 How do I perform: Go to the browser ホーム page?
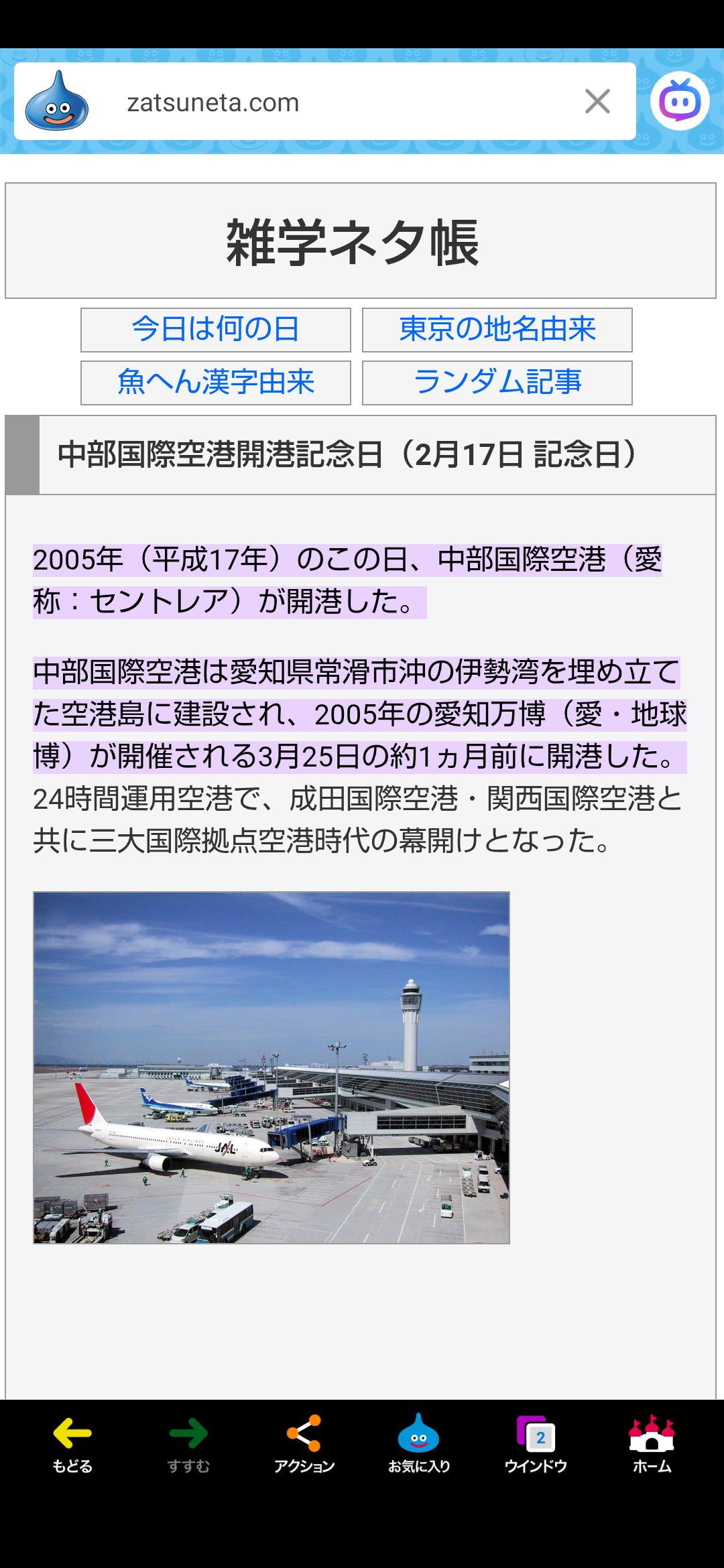[652, 1443]
